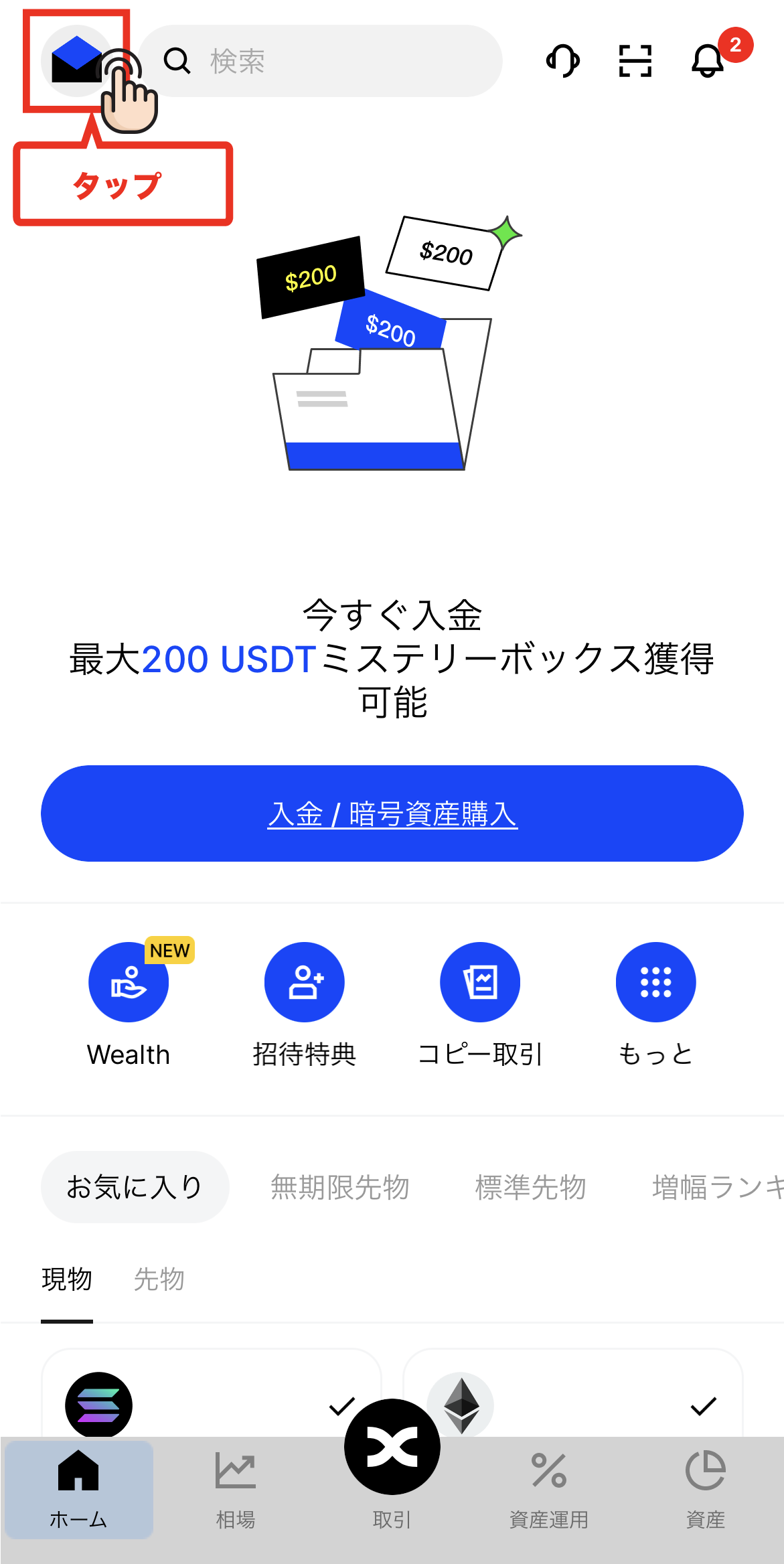784x1564 pixels.
Task: Switch to the 標準先物 tab
Action: coord(530,1187)
